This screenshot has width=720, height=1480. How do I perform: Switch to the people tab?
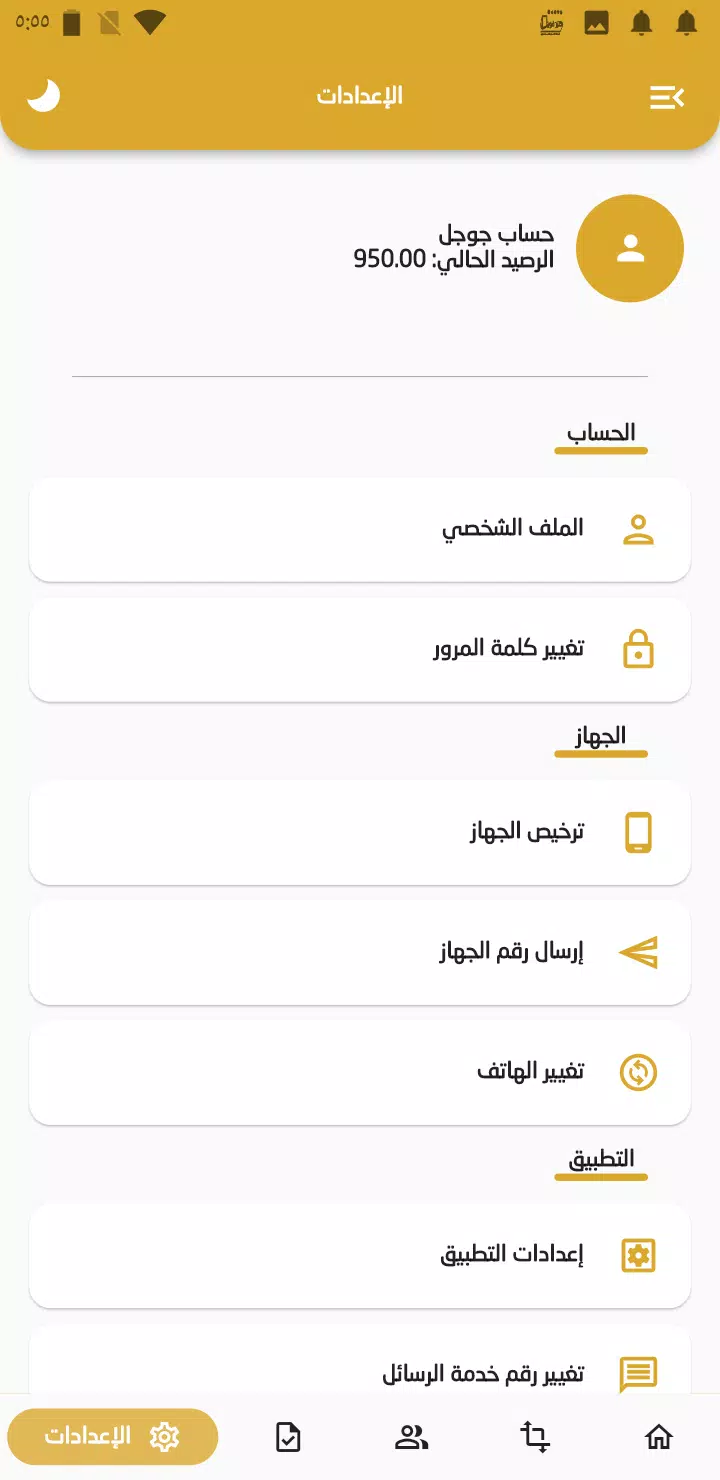(411, 1437)
